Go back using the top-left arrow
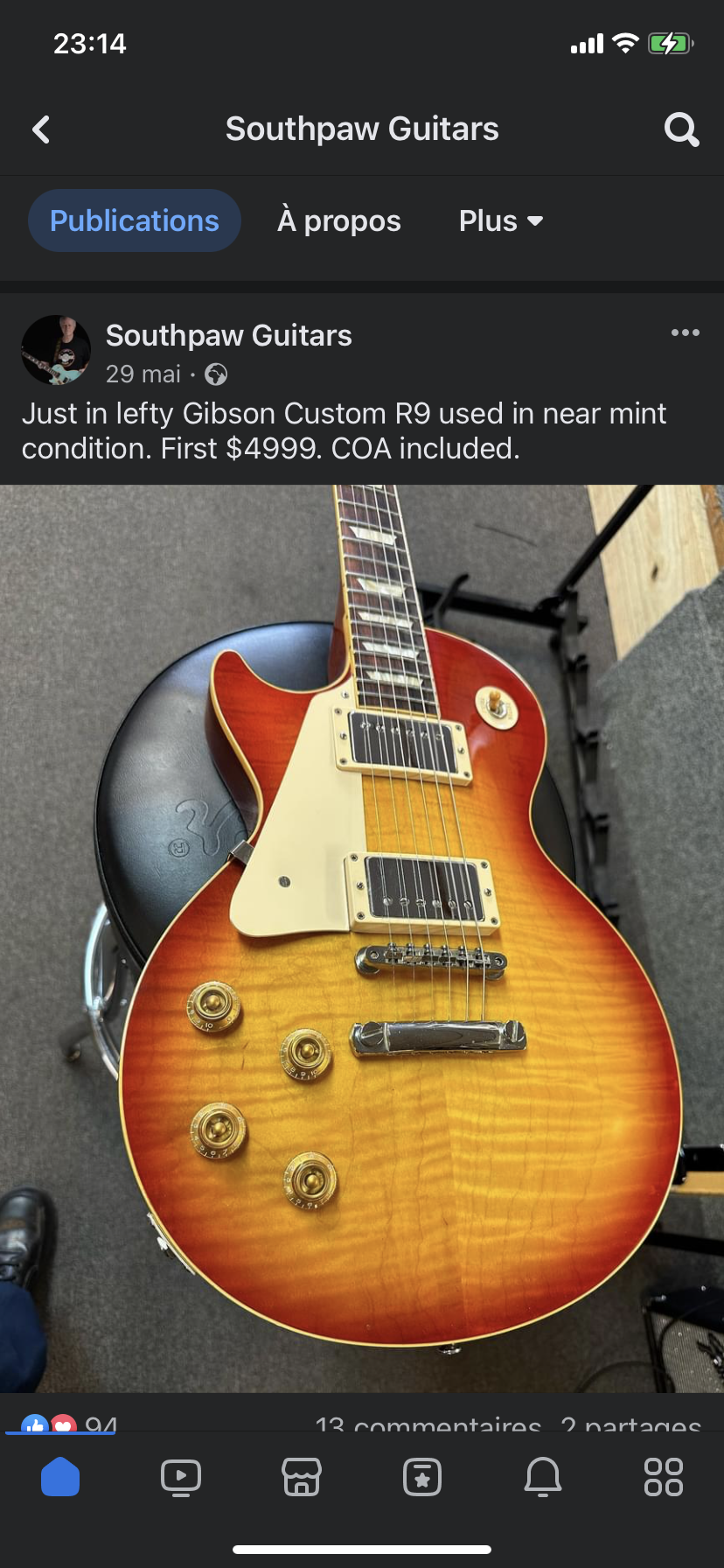724x1568 pixels. tap(41, 129)
